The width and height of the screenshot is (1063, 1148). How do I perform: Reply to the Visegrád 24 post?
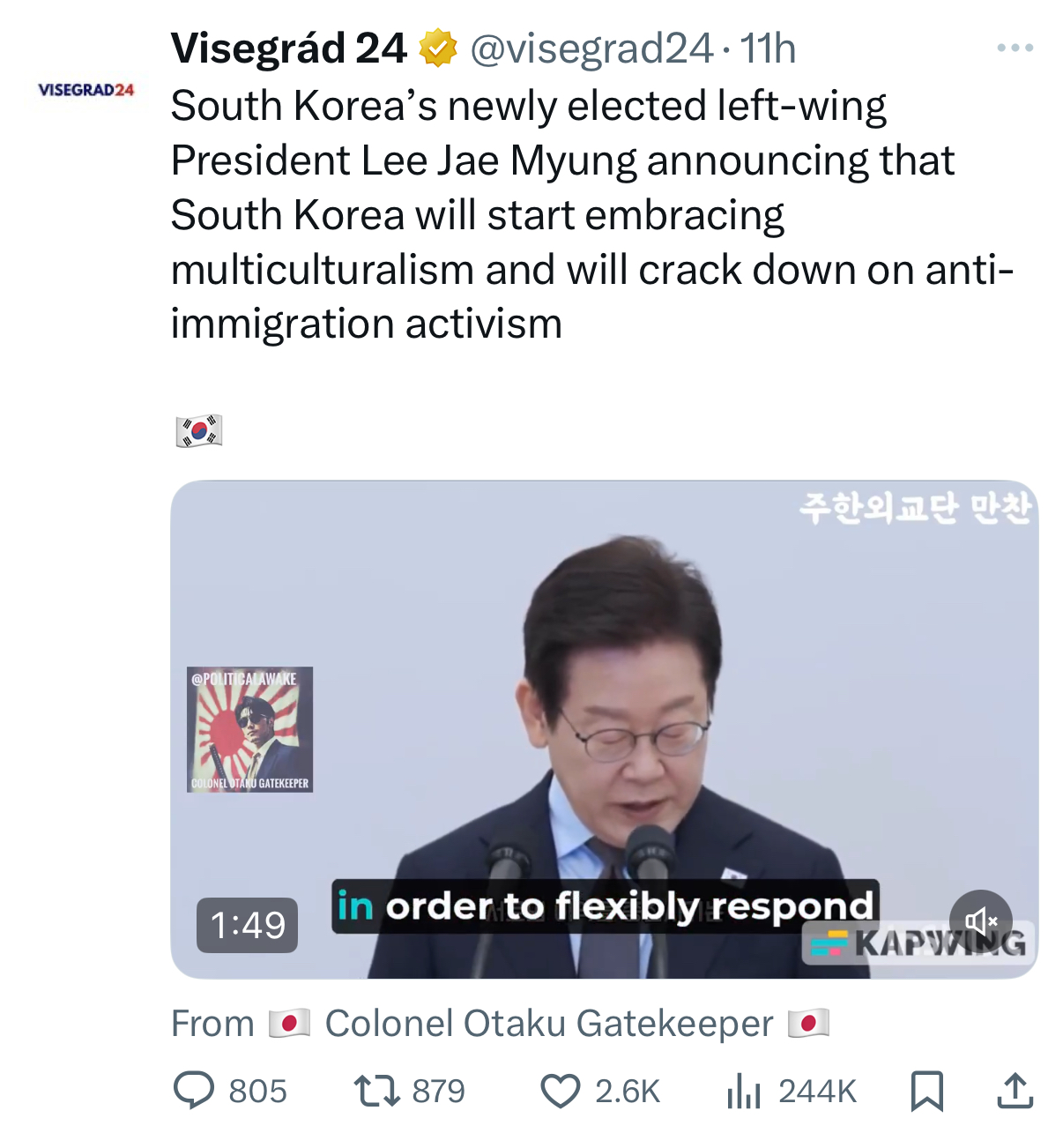[x=194, y=1091]
